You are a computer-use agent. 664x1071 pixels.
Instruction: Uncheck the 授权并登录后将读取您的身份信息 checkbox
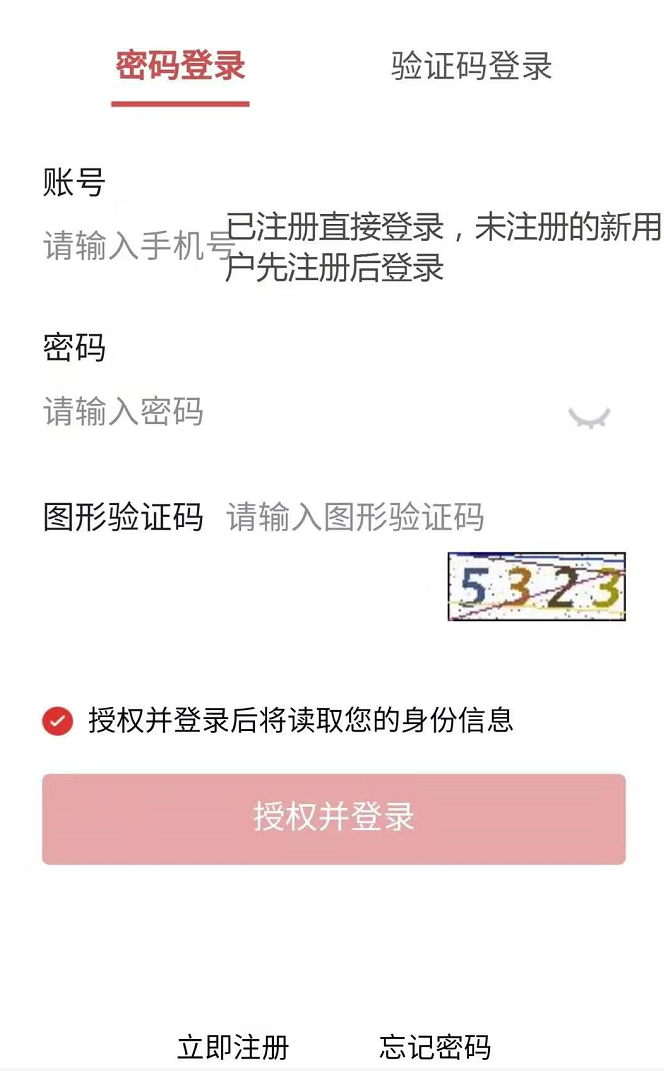[x=57, y=720]
